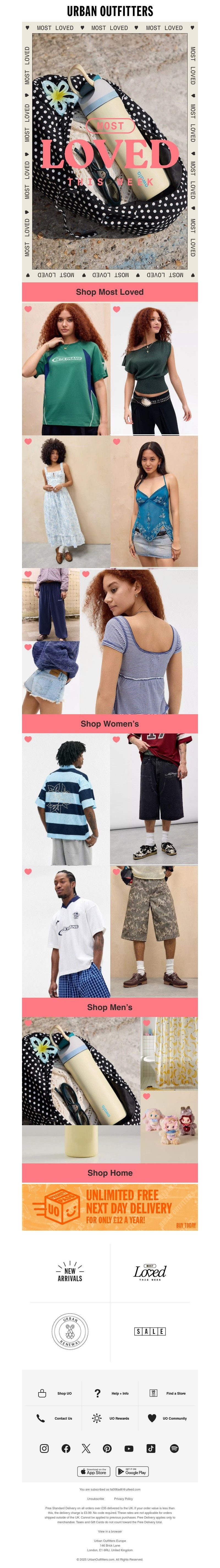
Task: Open View in a browser link
Action: coord(110,1531)
